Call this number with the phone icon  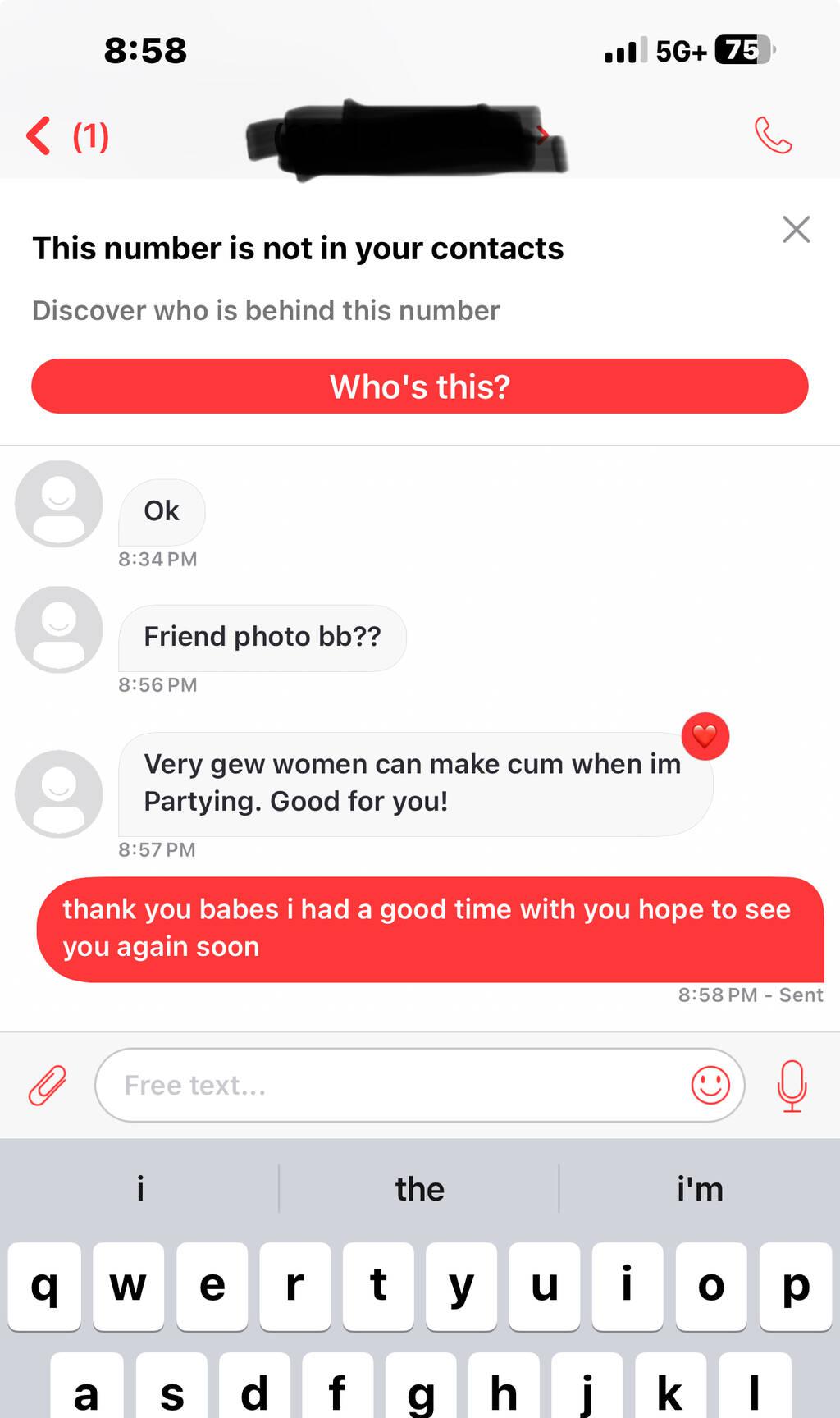(x=773, y=135)
